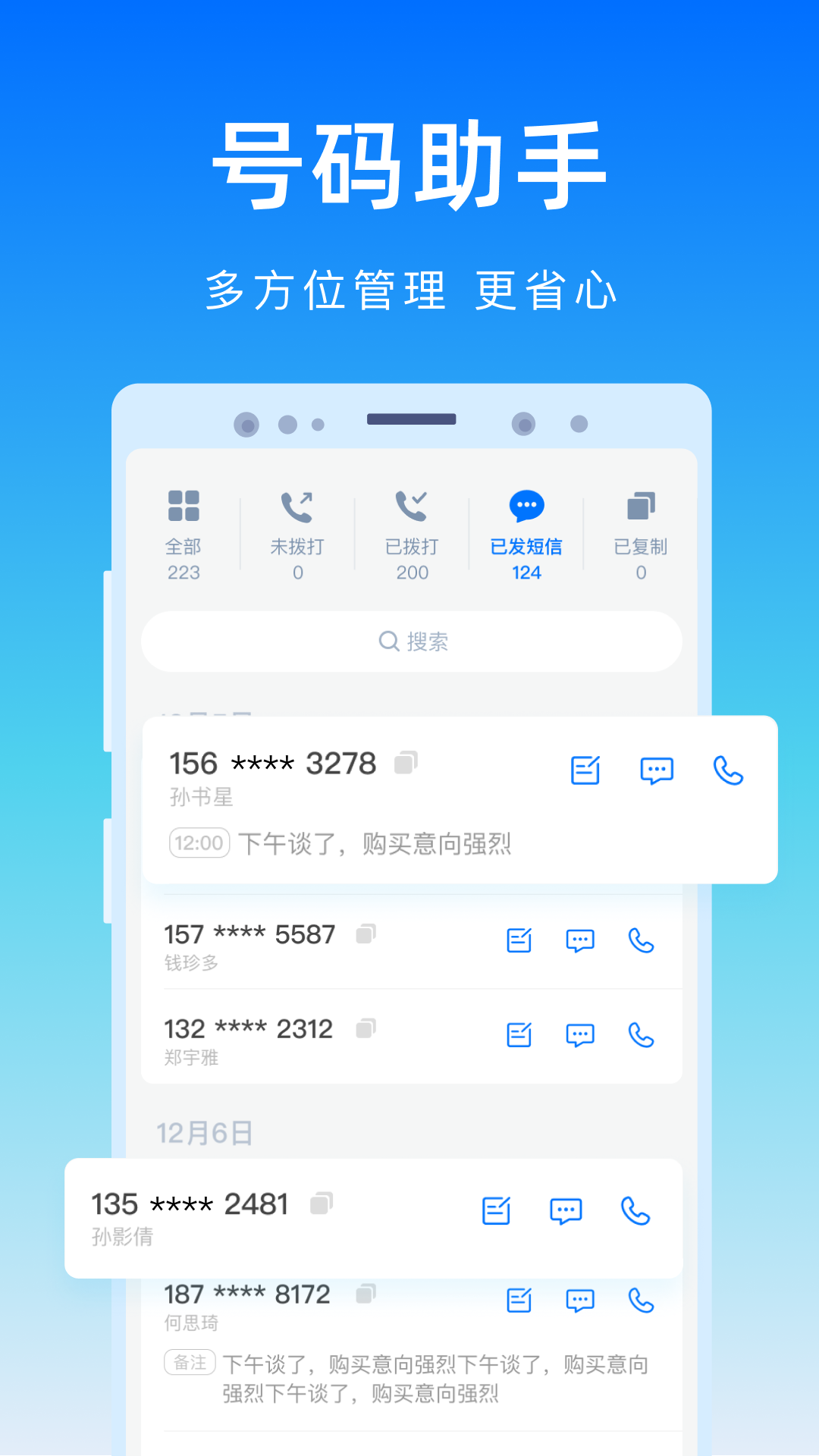The image size is (819, 1456).
Task: Send SMS to 孙书星 via the message icon
Action: pos(658,770)
